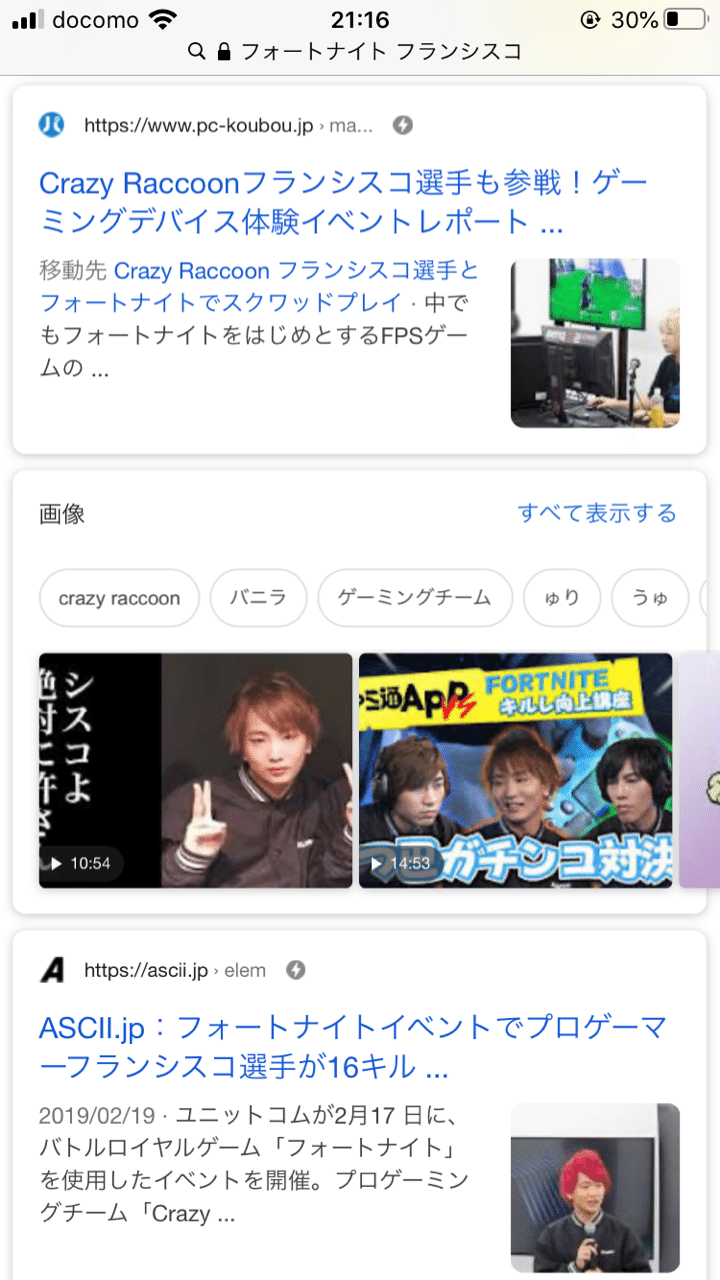720x1280 pixels.
Task: Apply the ゆり image filter chip
Action: (562, 598)
